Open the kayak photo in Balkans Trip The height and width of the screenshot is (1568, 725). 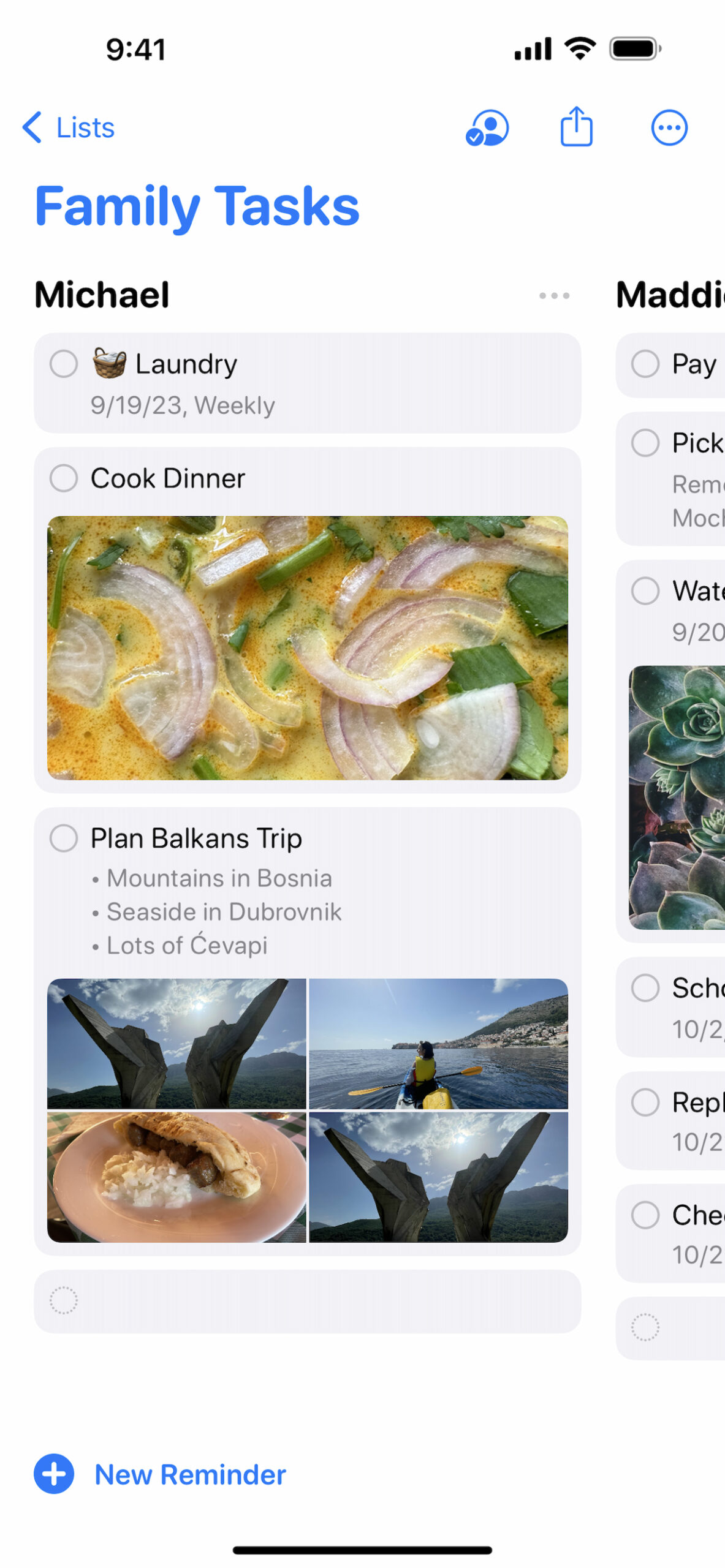click(439, 1043)
